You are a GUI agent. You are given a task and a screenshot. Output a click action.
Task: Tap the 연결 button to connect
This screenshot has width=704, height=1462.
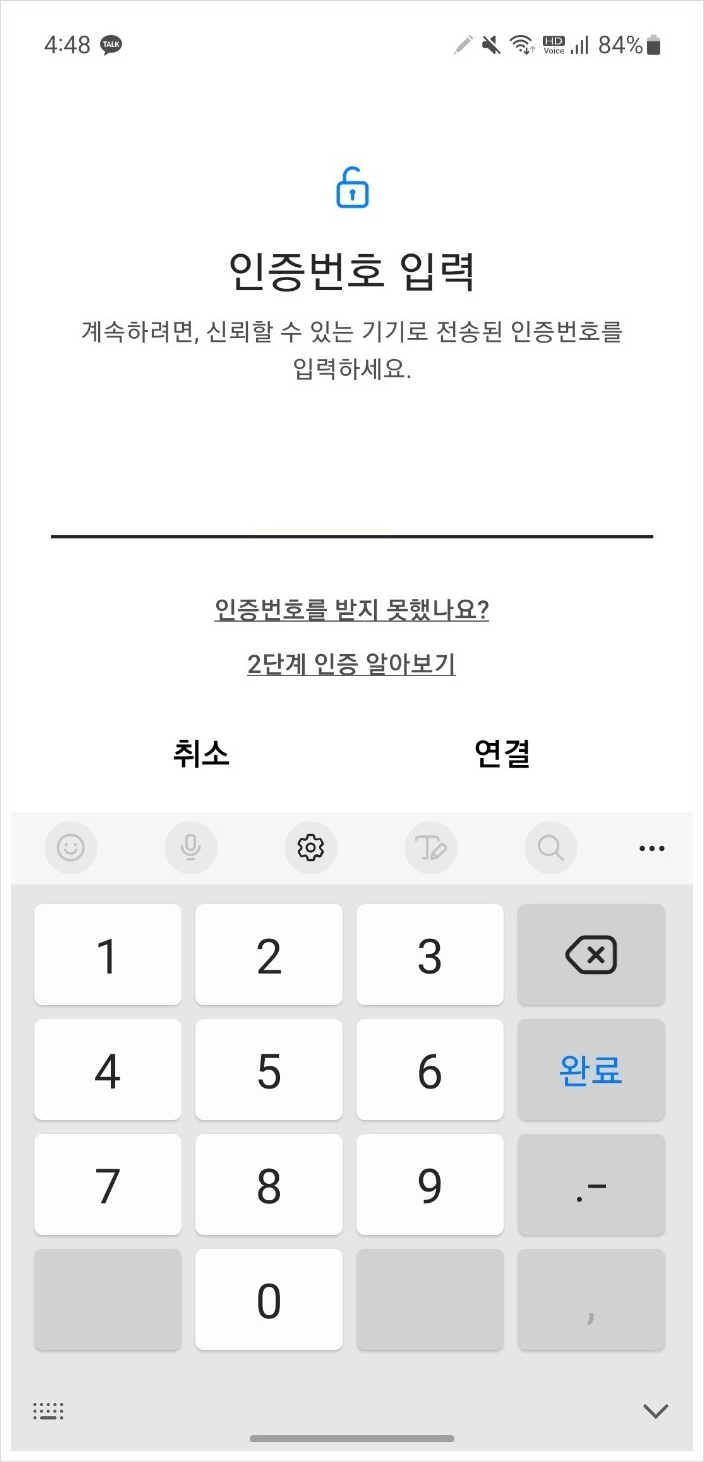(502, 753)
